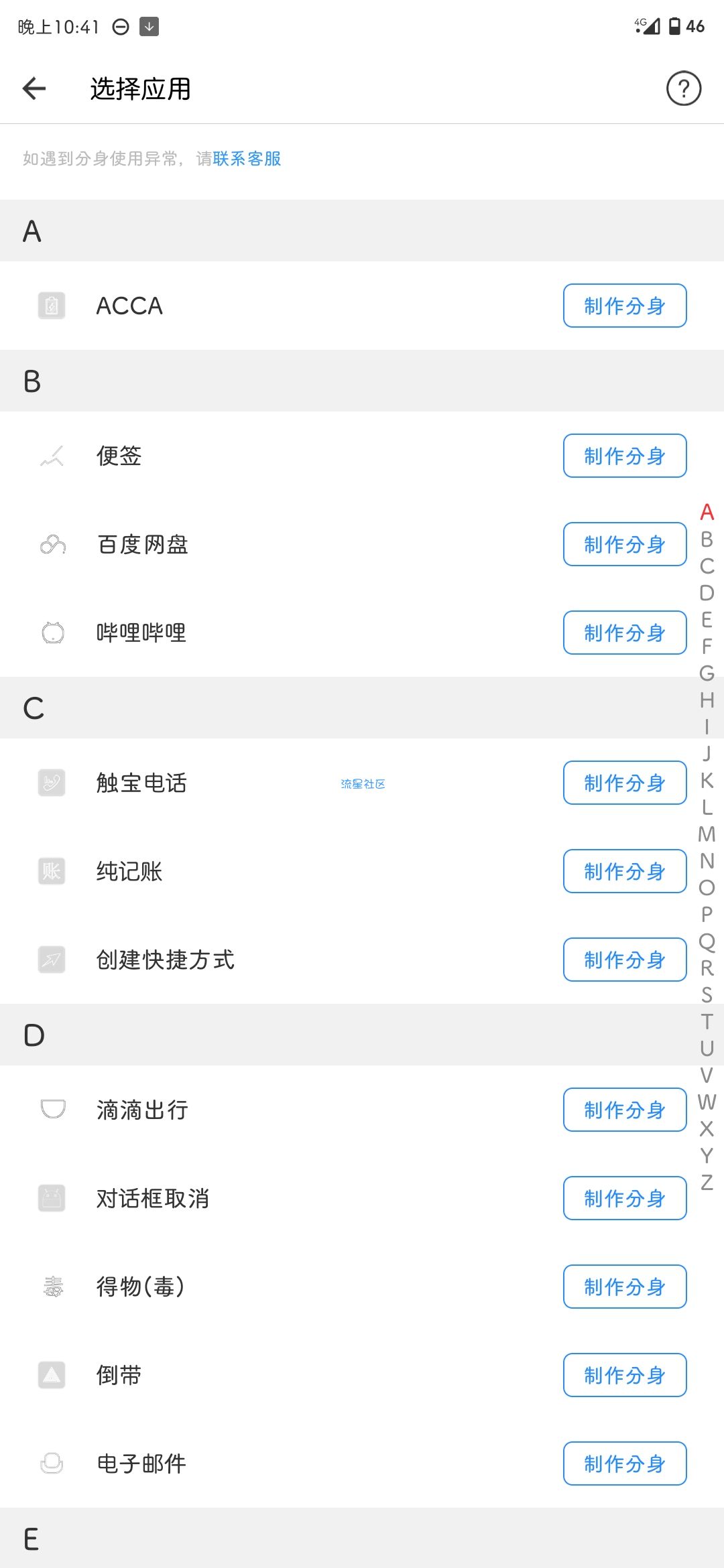
Task: Tap 制作分身 beside 创建快捷方式
Action: click(625, 960)
